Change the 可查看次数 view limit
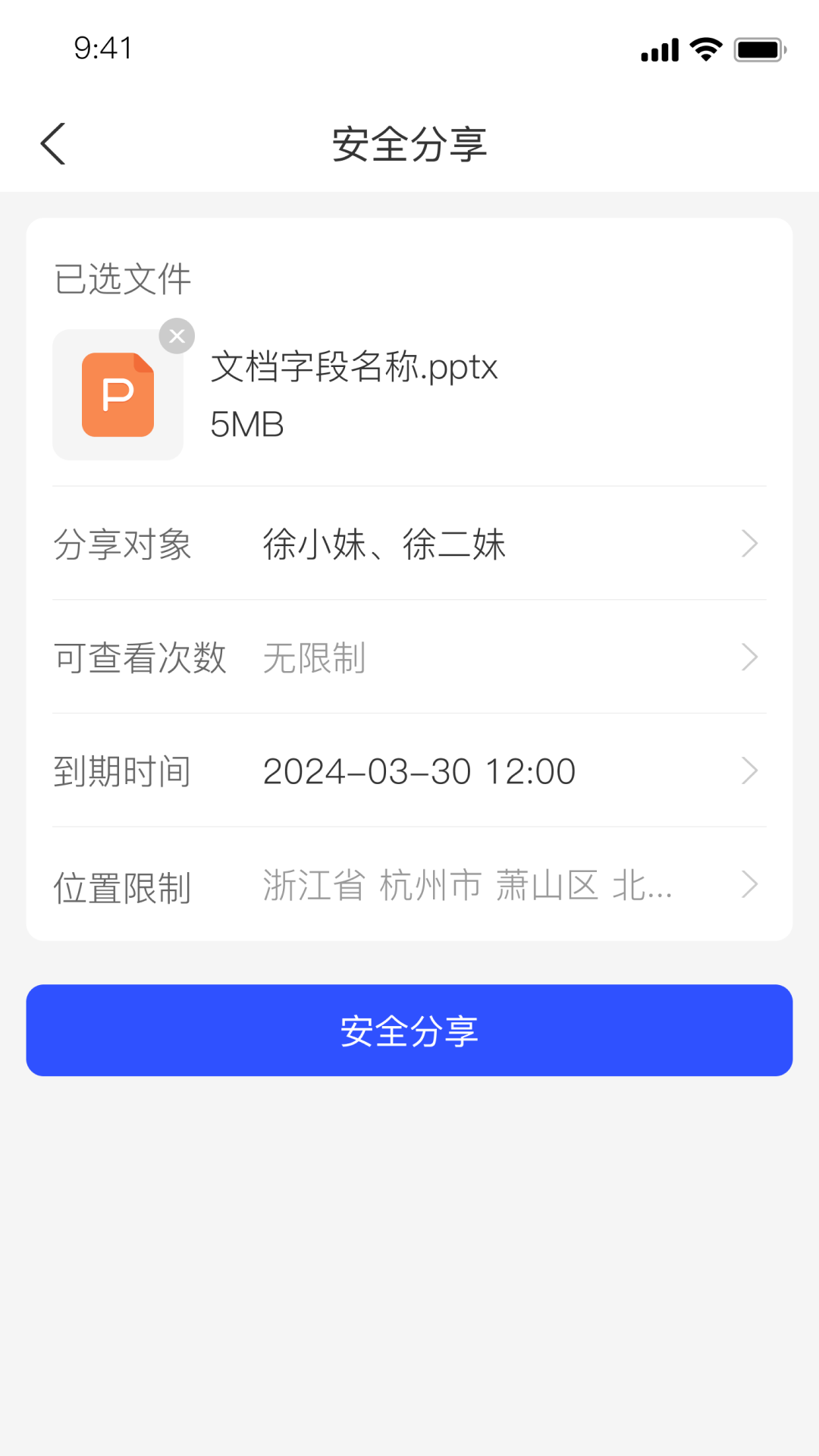This screenshot has width=819, height=1456. point(409,657)
